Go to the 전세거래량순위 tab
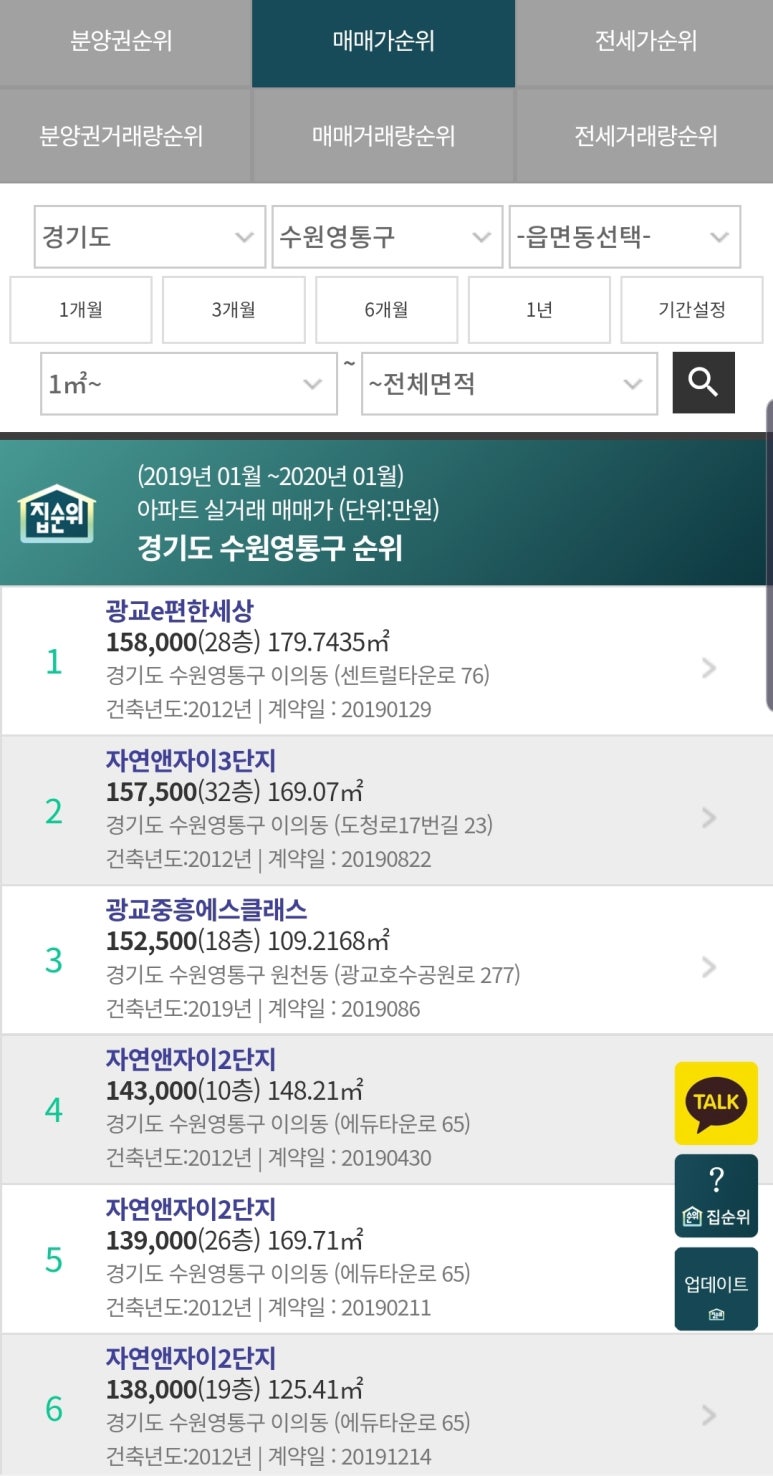 (x=645, y=136)
